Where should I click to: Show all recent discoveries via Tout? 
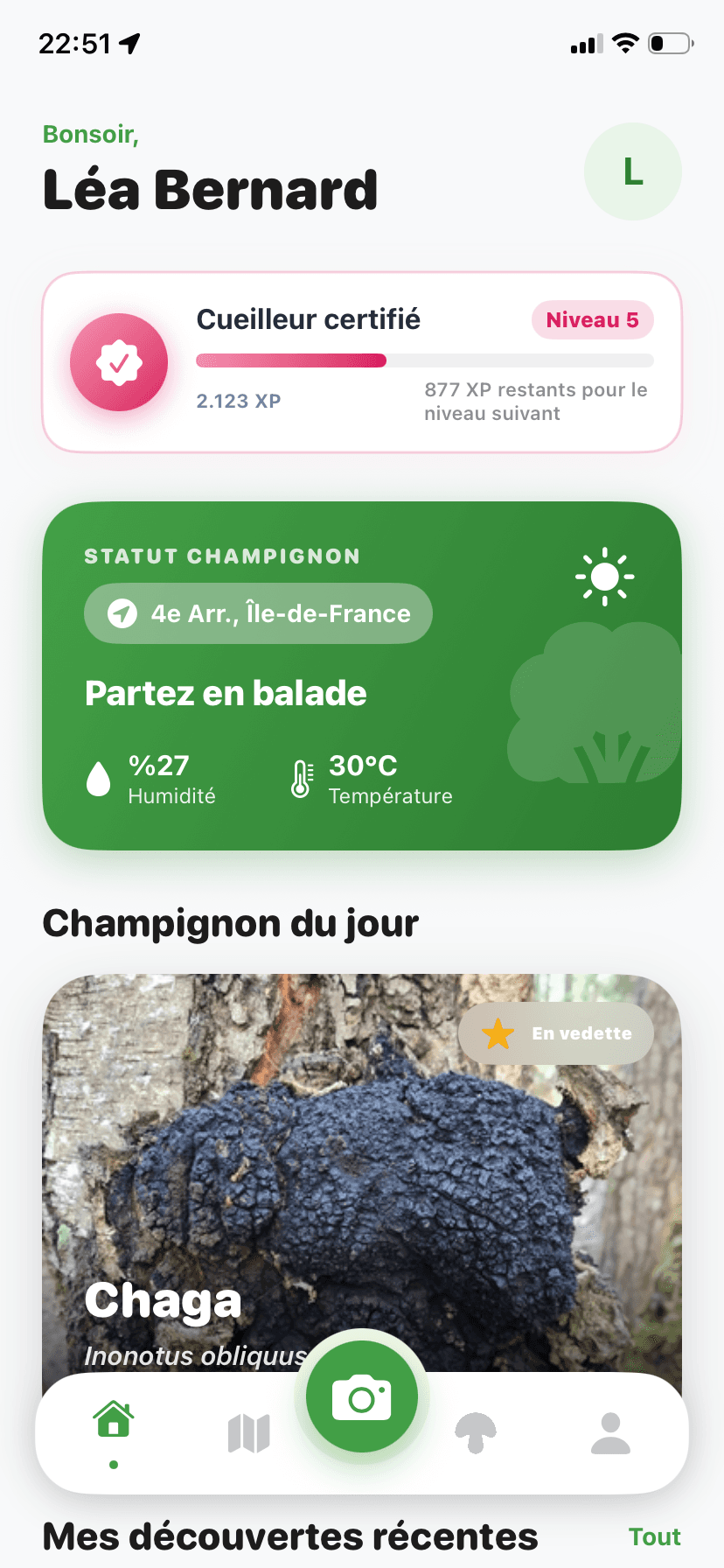click(x=654, y=1536)
